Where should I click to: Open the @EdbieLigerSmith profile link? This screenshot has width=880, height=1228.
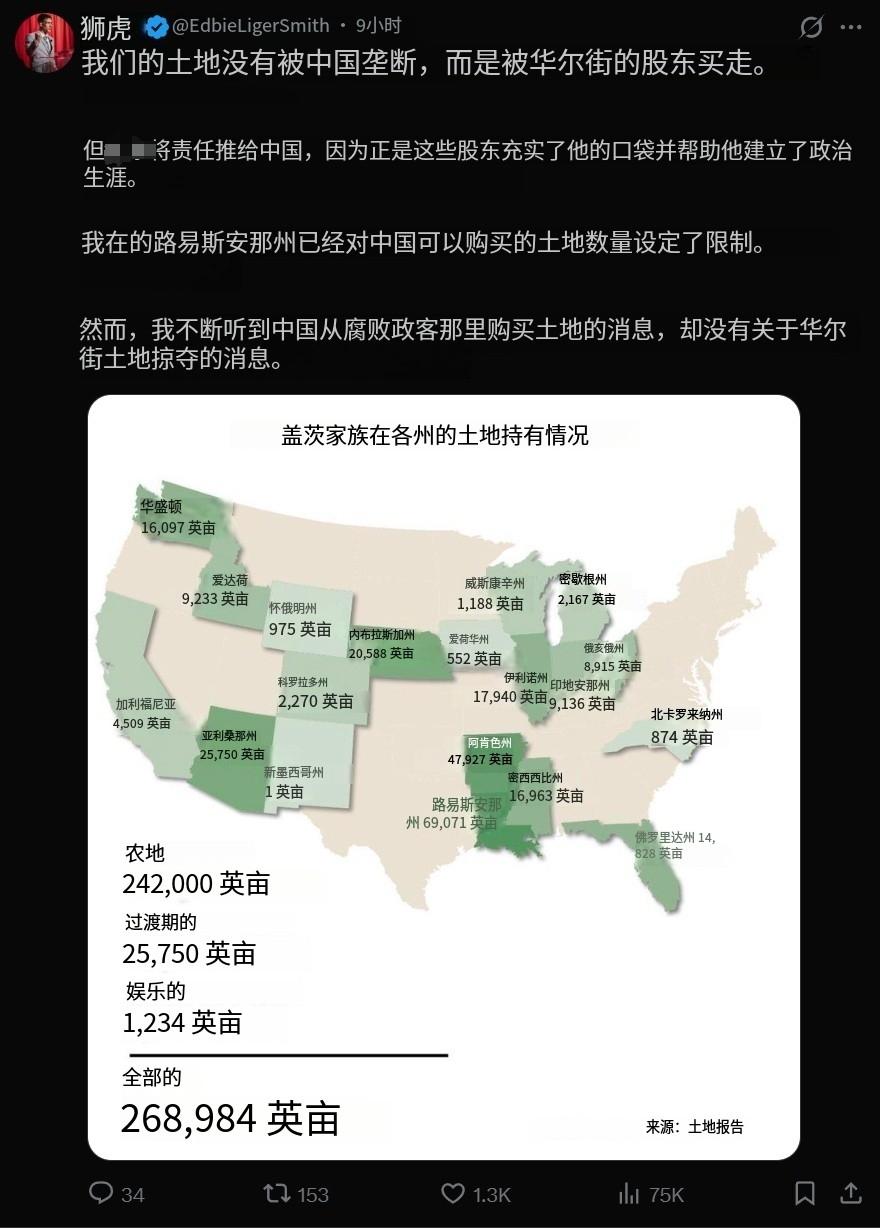250,26
